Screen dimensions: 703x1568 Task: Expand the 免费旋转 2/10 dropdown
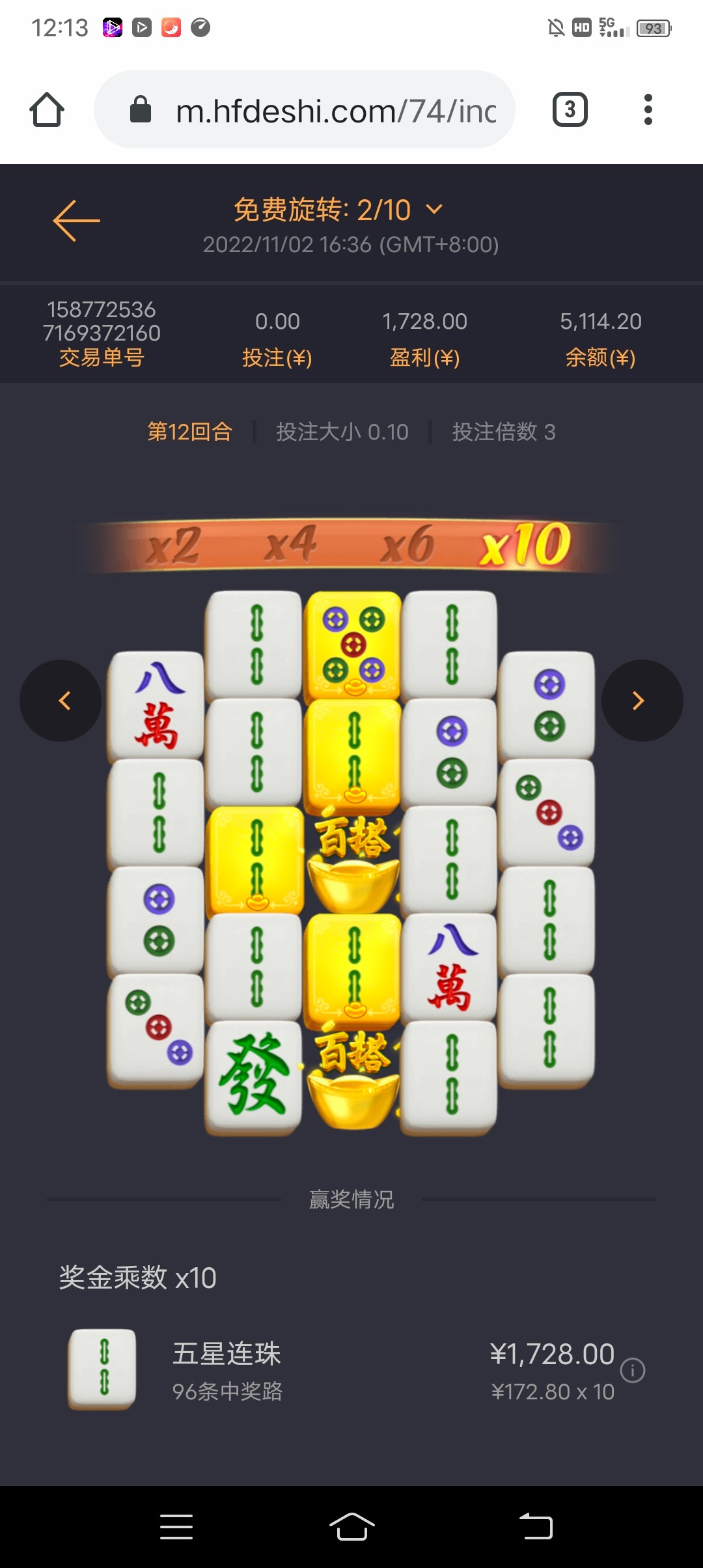click(x=433, y=210)
